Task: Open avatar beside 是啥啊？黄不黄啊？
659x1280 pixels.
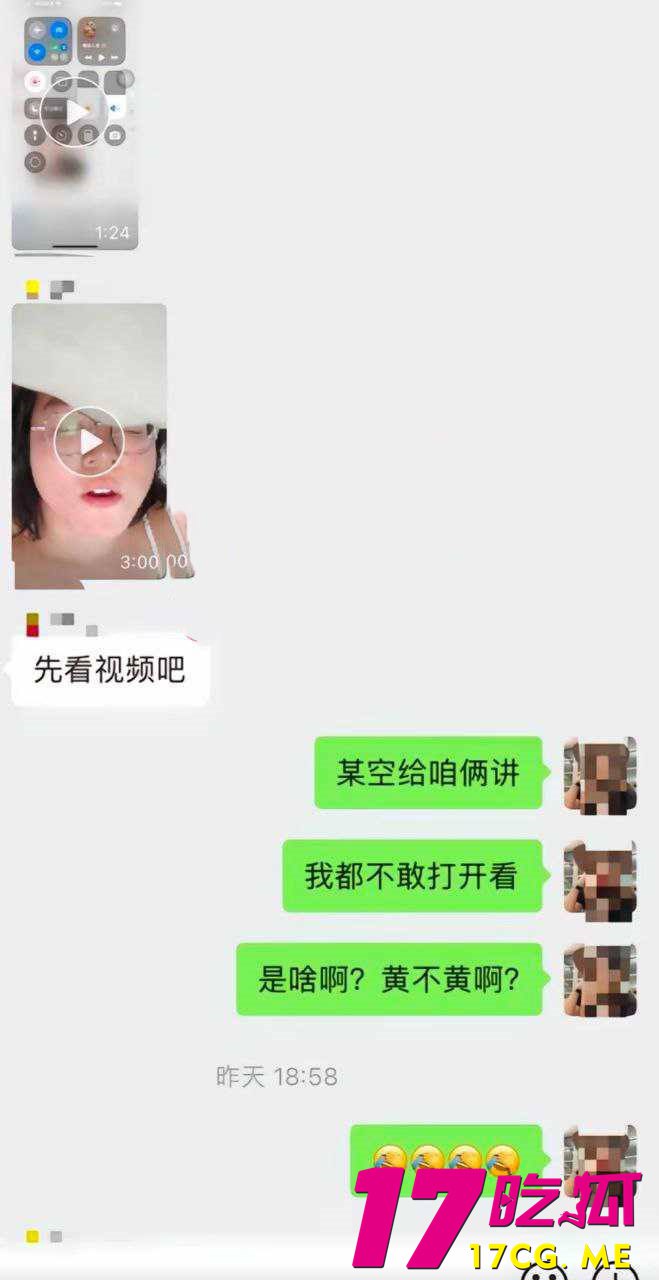Action: click(x=599, y=981)
